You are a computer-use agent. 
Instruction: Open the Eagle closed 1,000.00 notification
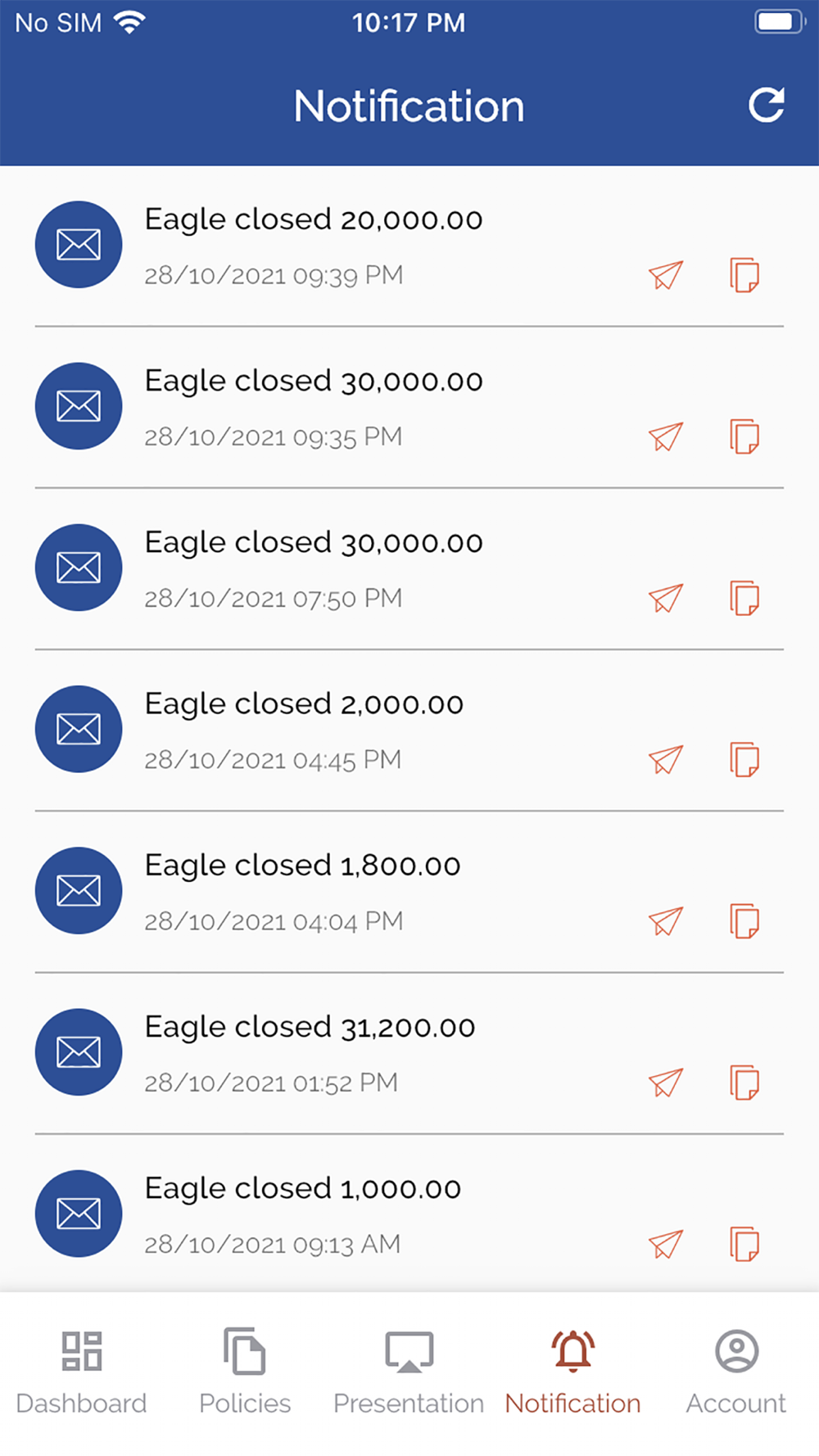(x=303, y=1189)
